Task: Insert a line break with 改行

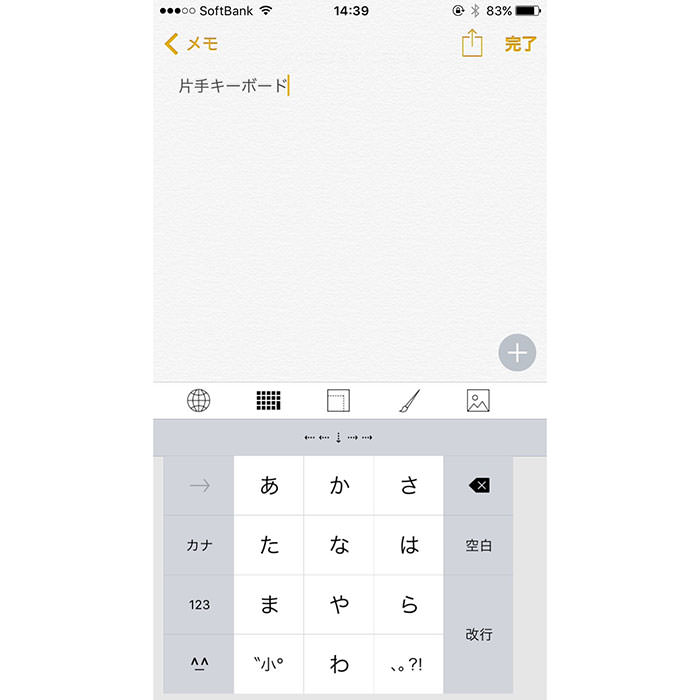Action: pyautogui.click(x=478, y=634)
